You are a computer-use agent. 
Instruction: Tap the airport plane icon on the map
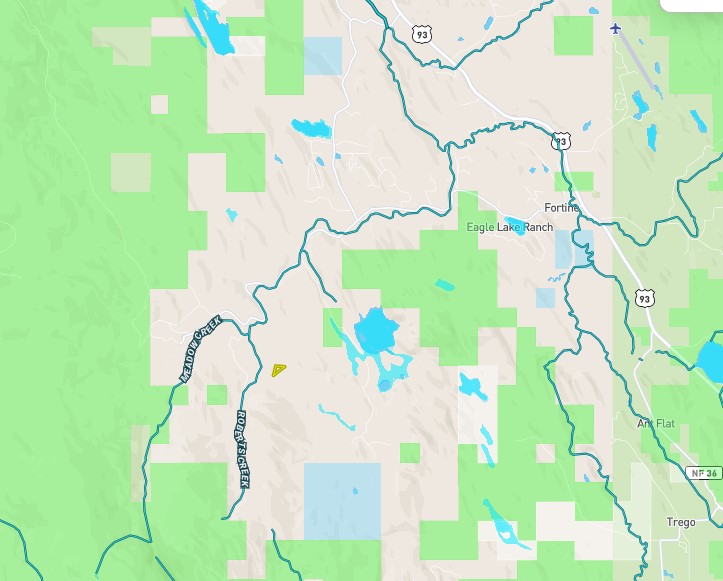(x=615, y=27)
